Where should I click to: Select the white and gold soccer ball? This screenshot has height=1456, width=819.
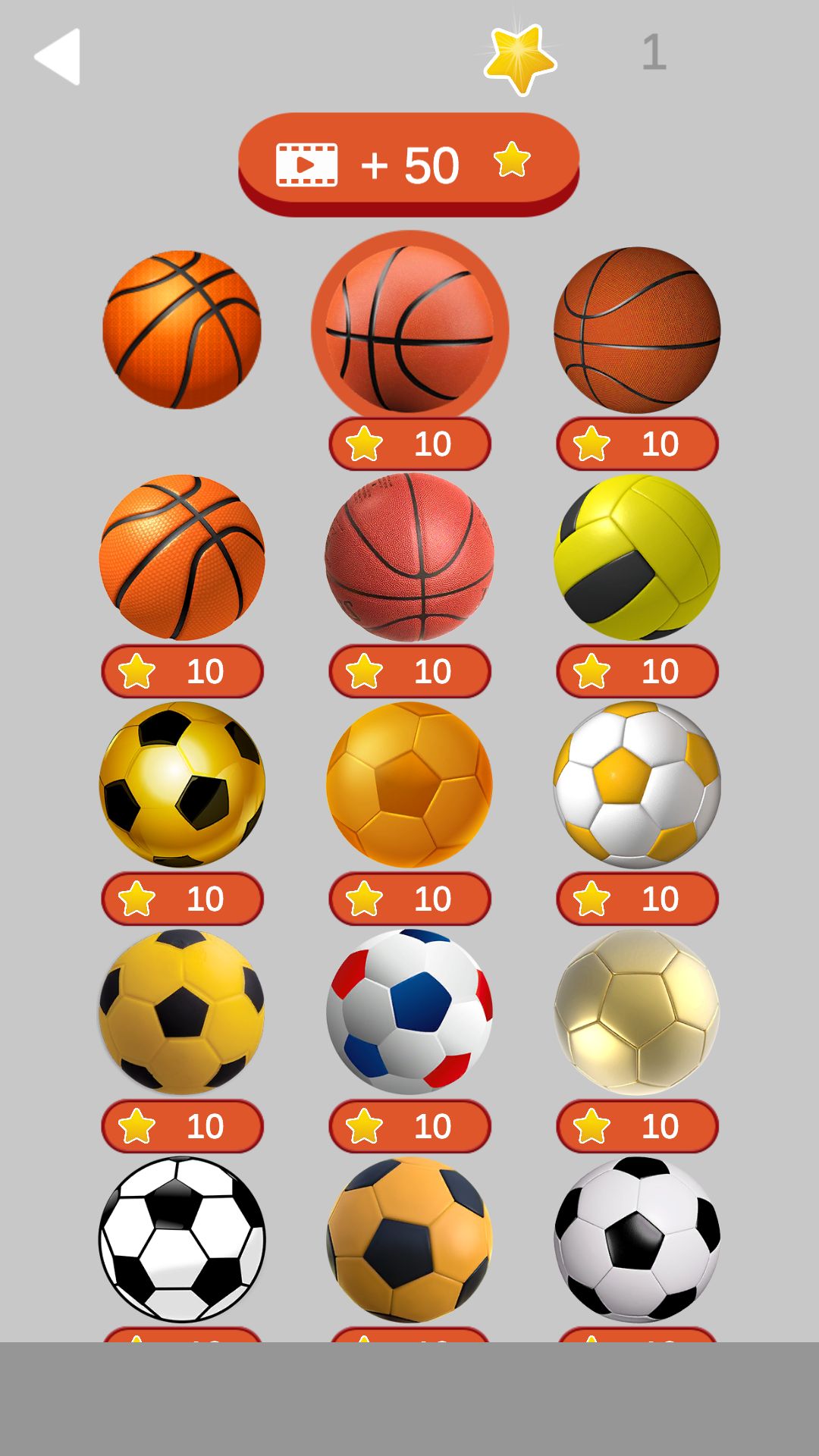click(x=637, y=785)
